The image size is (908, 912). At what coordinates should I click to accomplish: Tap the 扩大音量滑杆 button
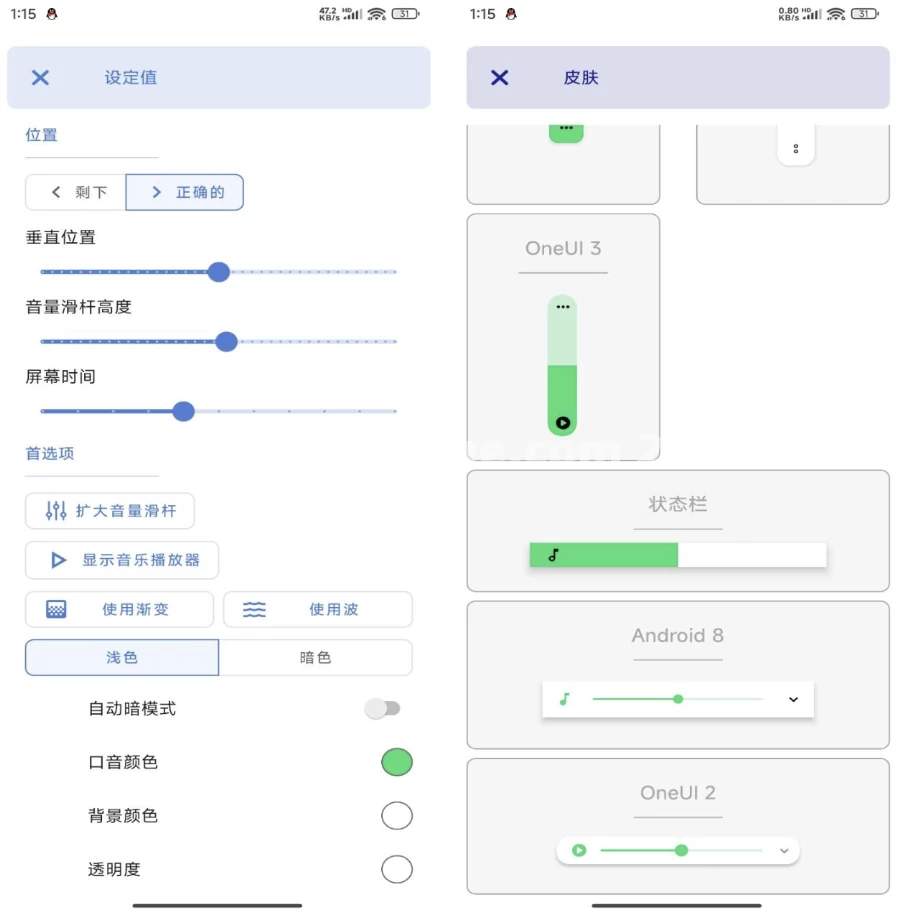point(110,511)
